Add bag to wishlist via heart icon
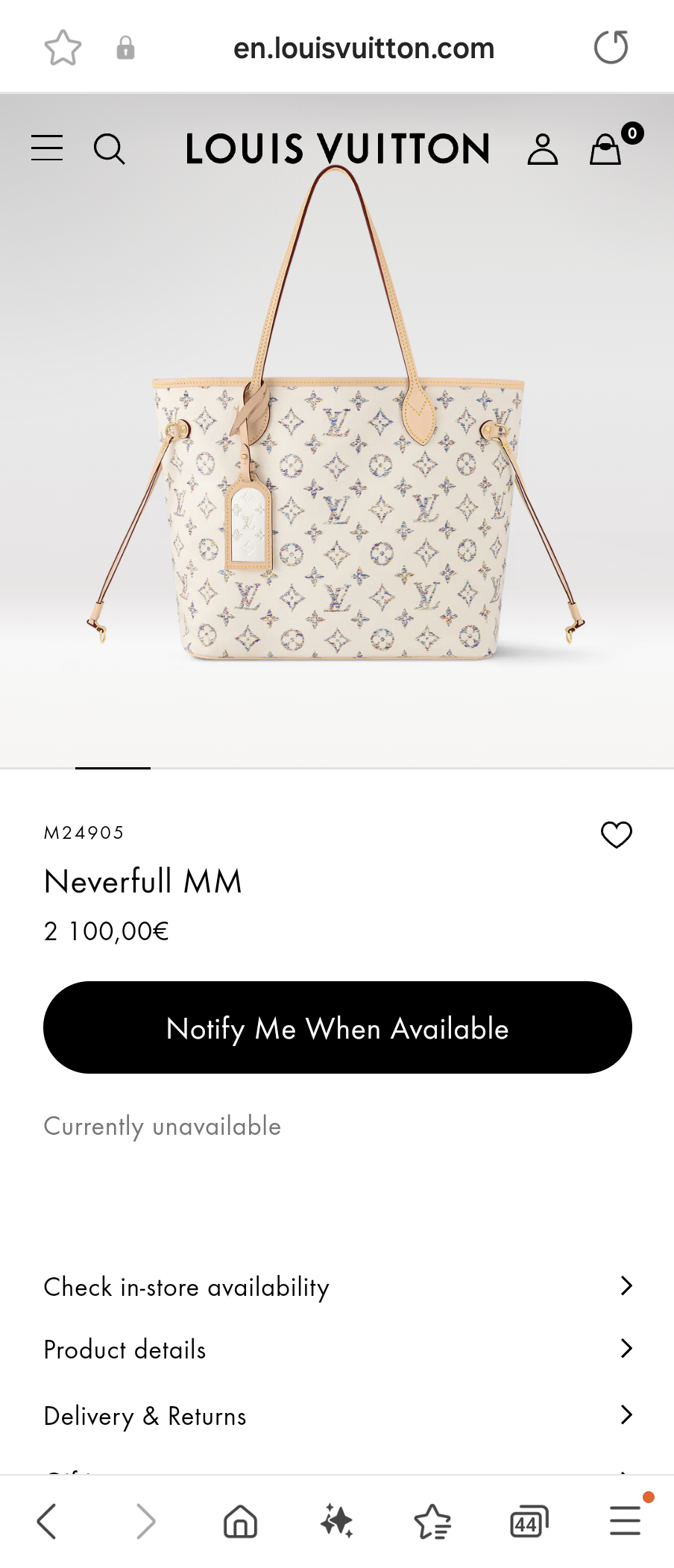The width and height of the screenshot is (674, 1568). coord(617,834)
